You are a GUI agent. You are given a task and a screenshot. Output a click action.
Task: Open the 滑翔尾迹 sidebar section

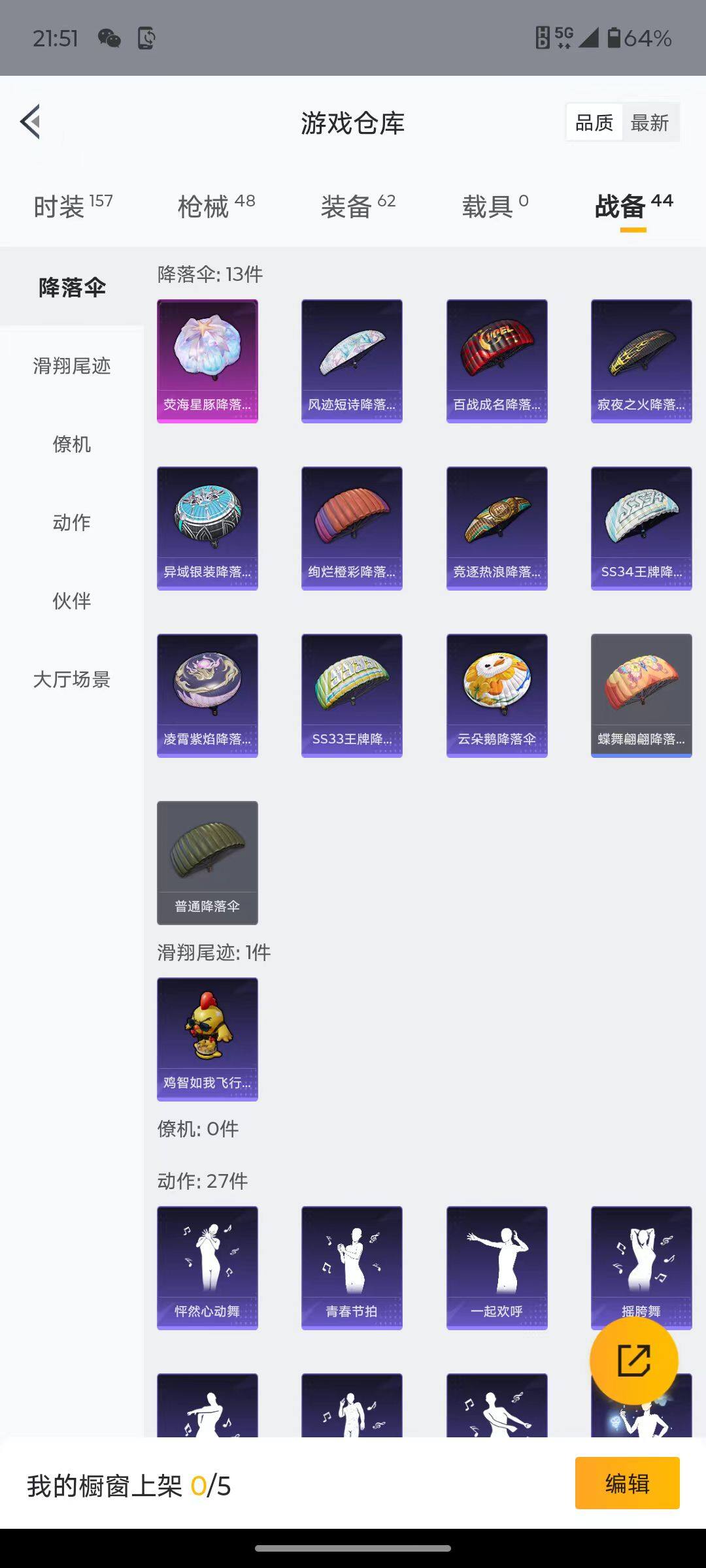(x=71, y=367)
